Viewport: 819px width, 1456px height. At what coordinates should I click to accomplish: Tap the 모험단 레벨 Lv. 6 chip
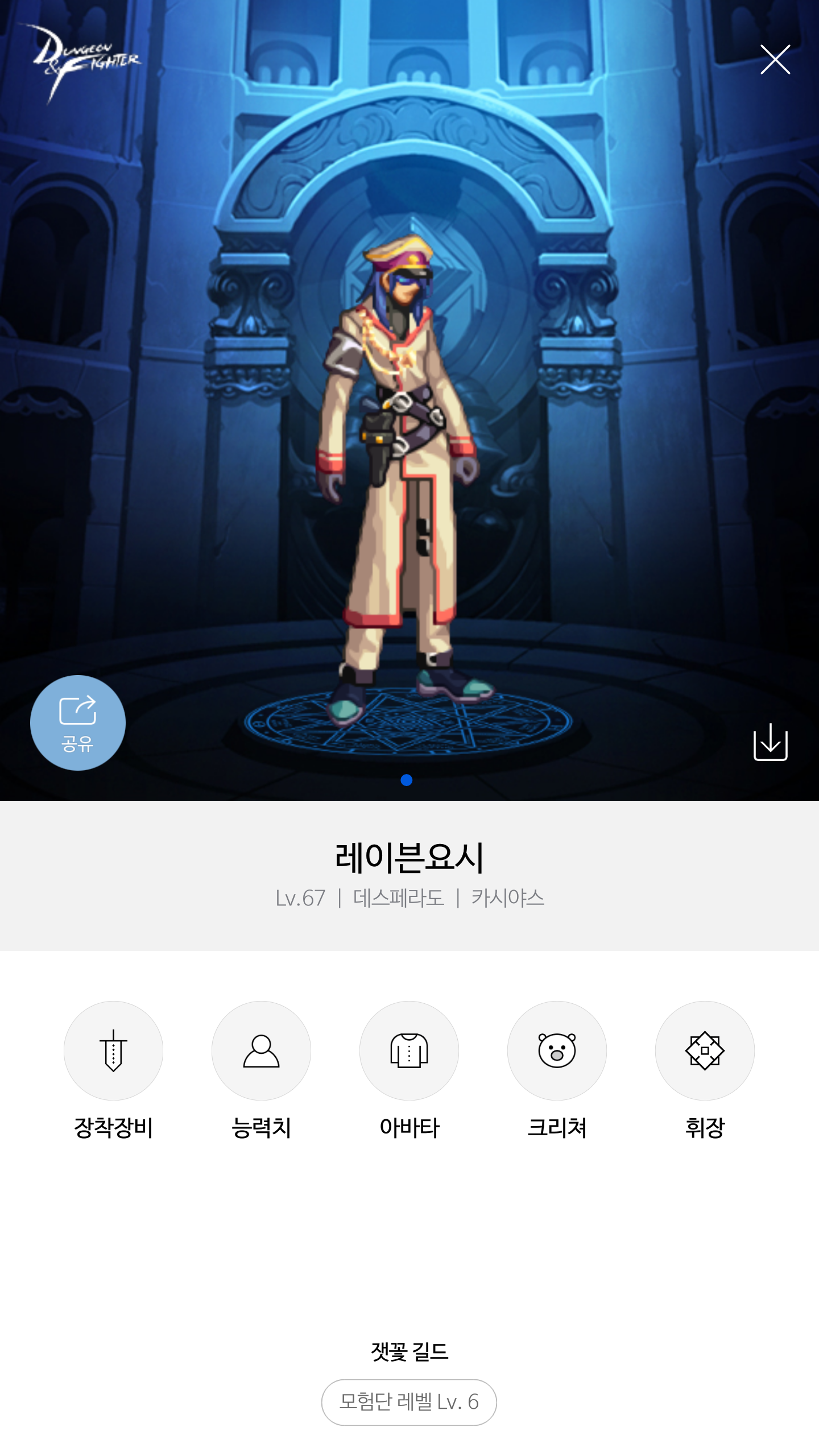409,1402
